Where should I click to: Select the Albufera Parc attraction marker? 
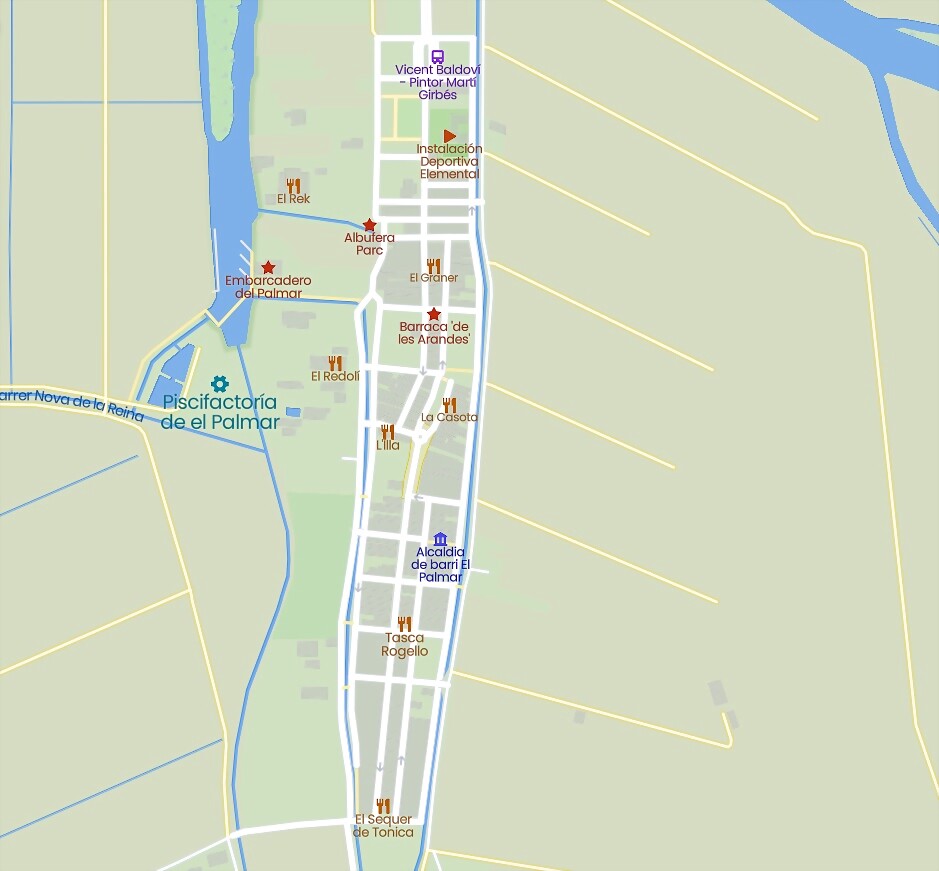coord(369,225)
